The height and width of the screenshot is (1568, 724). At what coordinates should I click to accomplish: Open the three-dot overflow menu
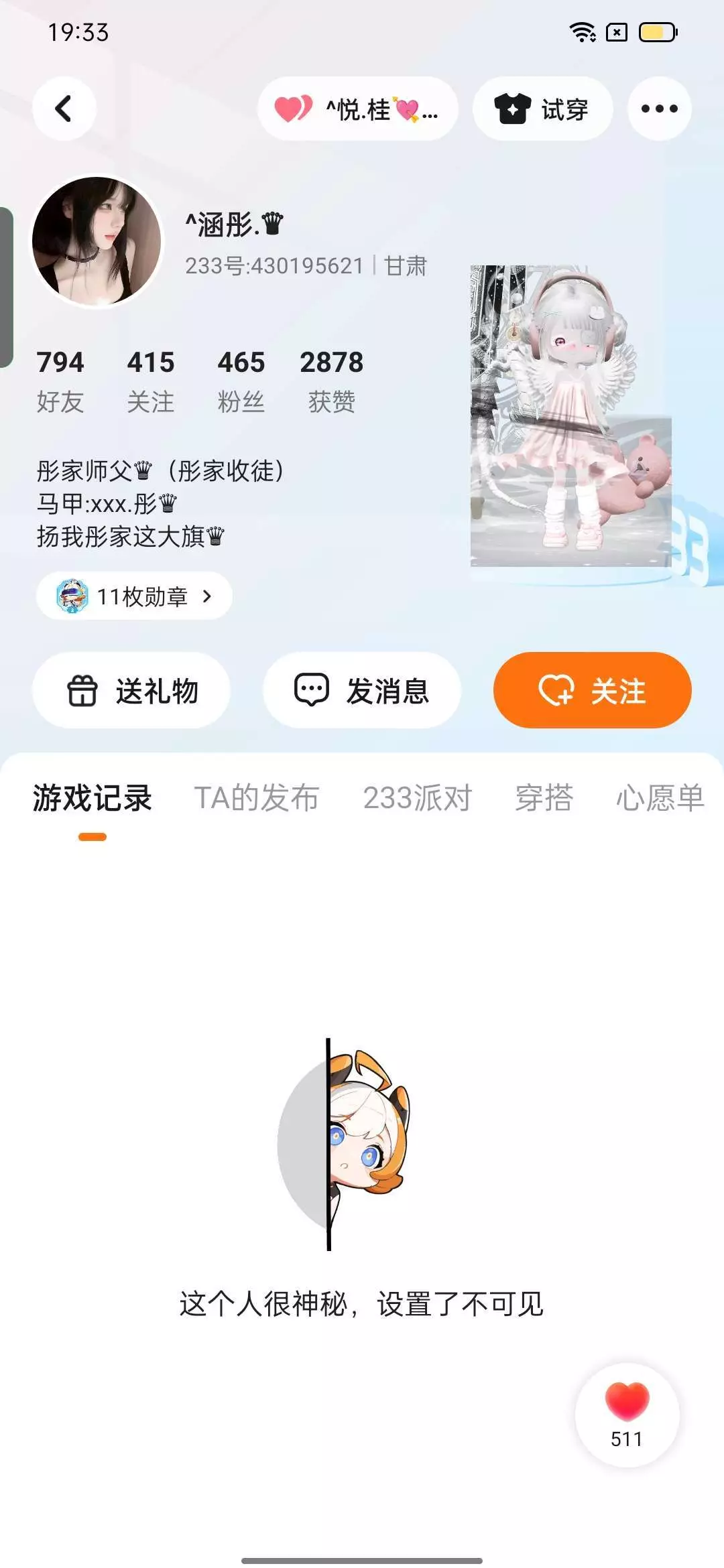659,109
